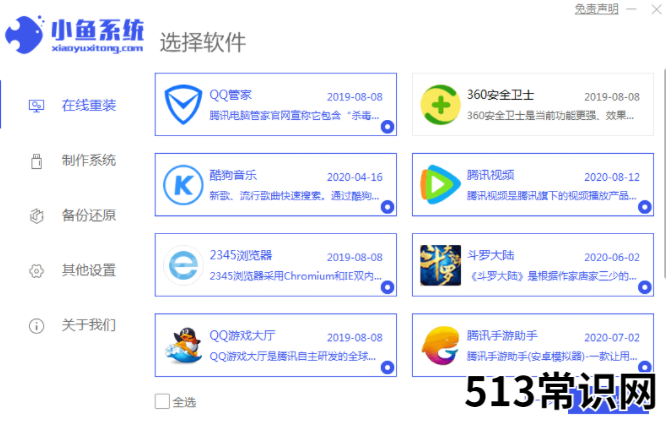The height and width of the screenshot is (422, 666).
Task: Open 制作系统 section
Action: click(x=87, y=160)
